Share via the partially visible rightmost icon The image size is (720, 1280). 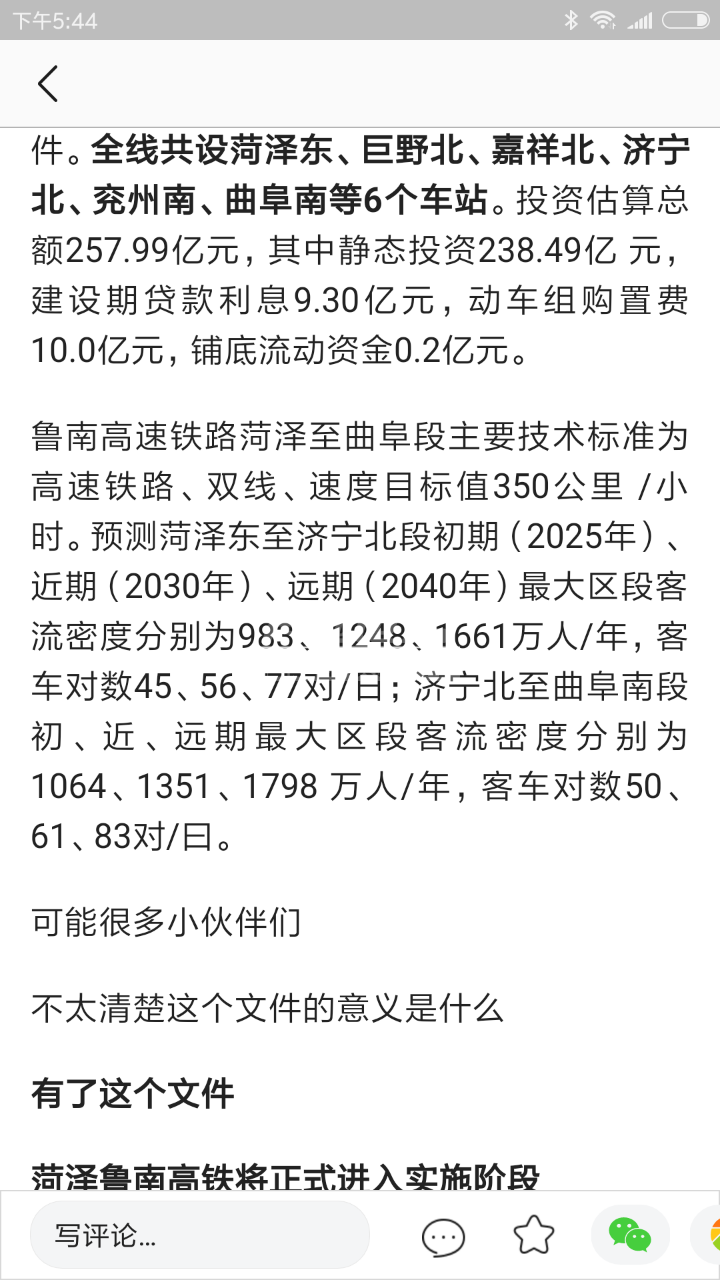(708, 1236)
